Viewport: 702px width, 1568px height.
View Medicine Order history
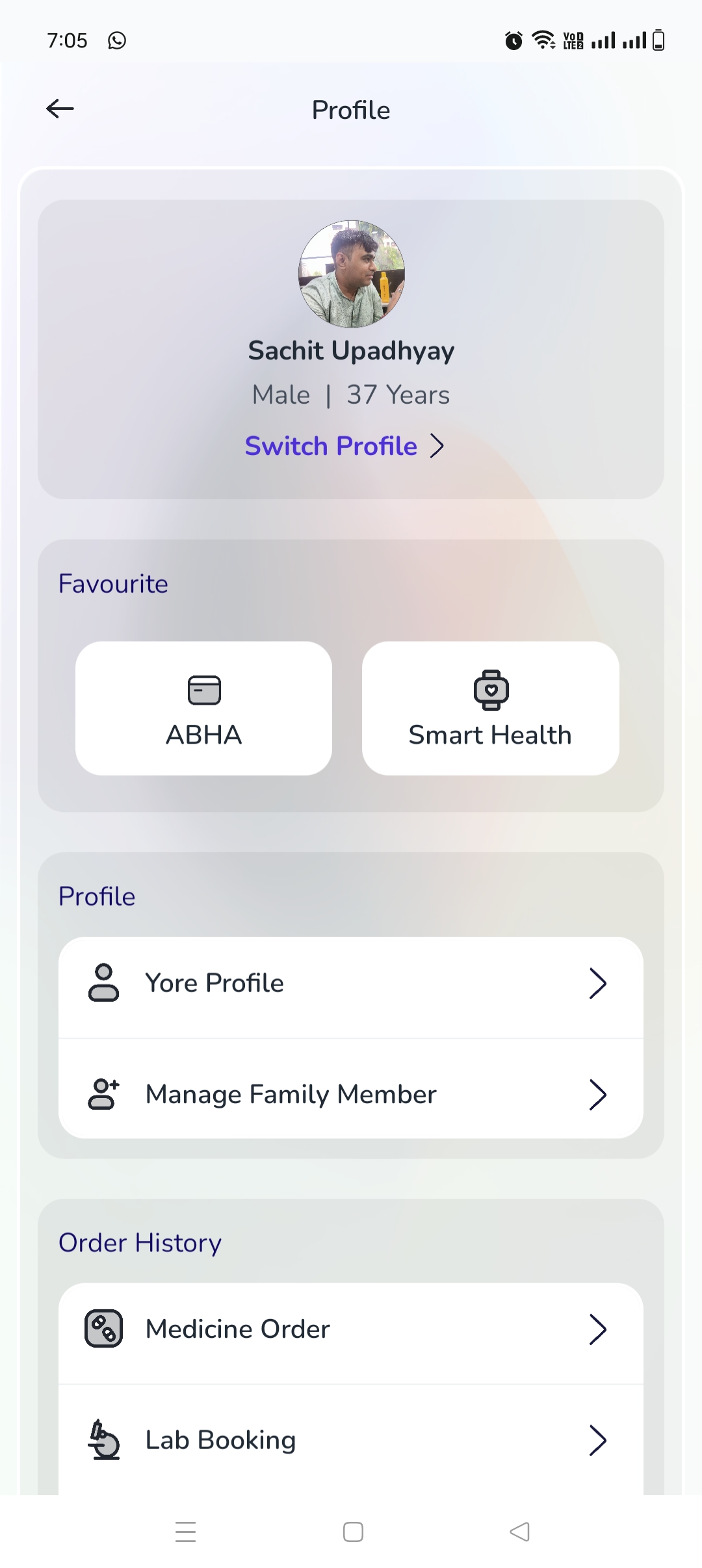(350, 1329)
